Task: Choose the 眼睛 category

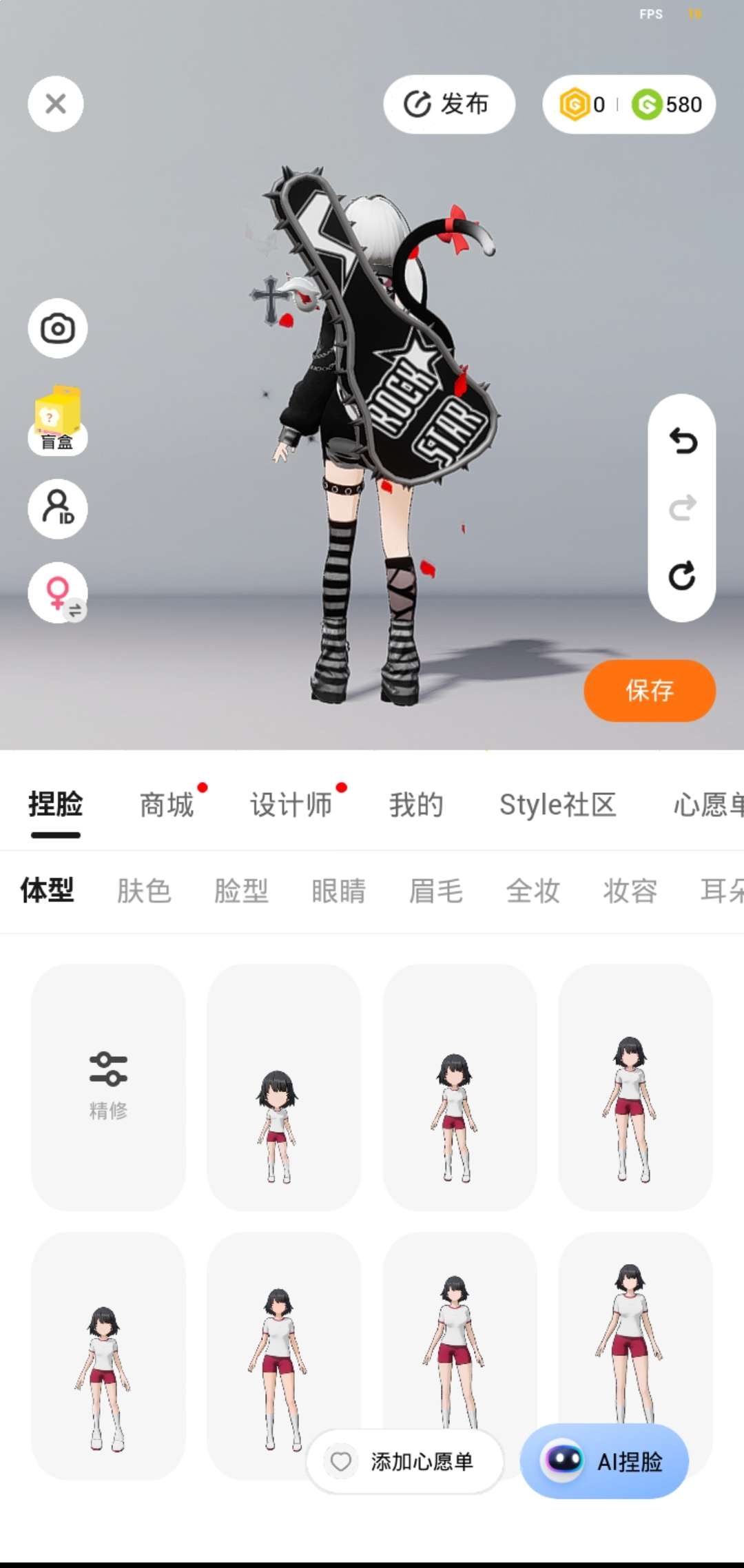Action: (338, 891)
